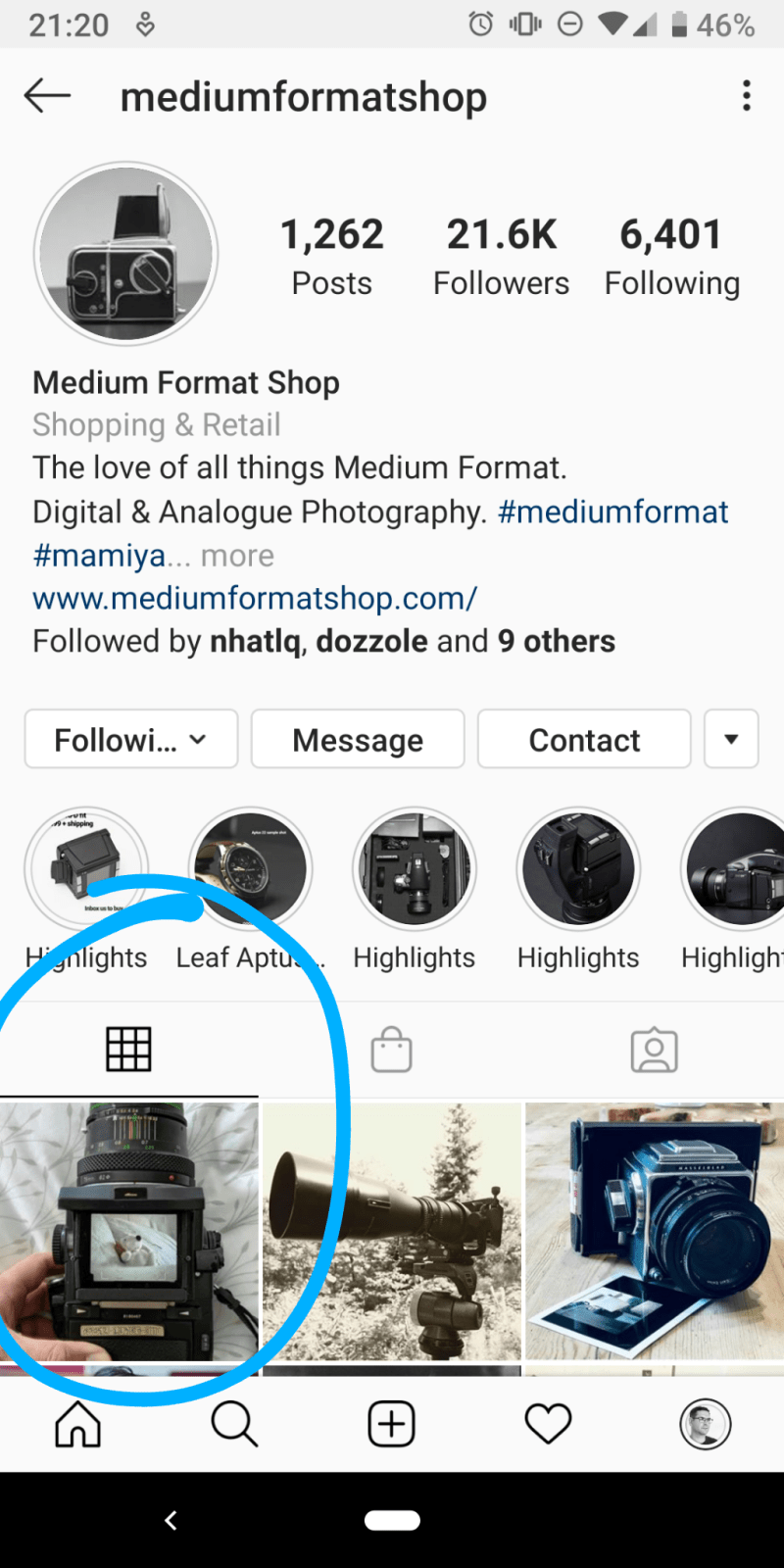Open the Search and Explore tab
The width and height of the screenshot is (784, 1568).
pos(234,1424)
